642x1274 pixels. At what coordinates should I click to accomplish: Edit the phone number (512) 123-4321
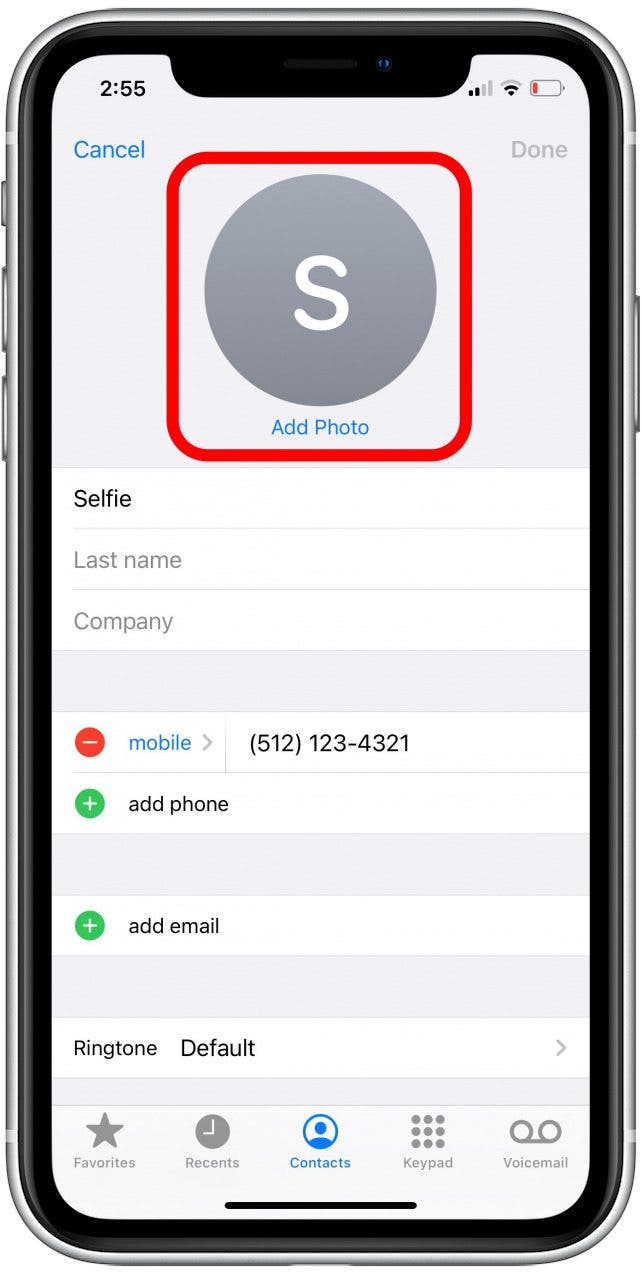pyautogui.click(x=400, y=743)
